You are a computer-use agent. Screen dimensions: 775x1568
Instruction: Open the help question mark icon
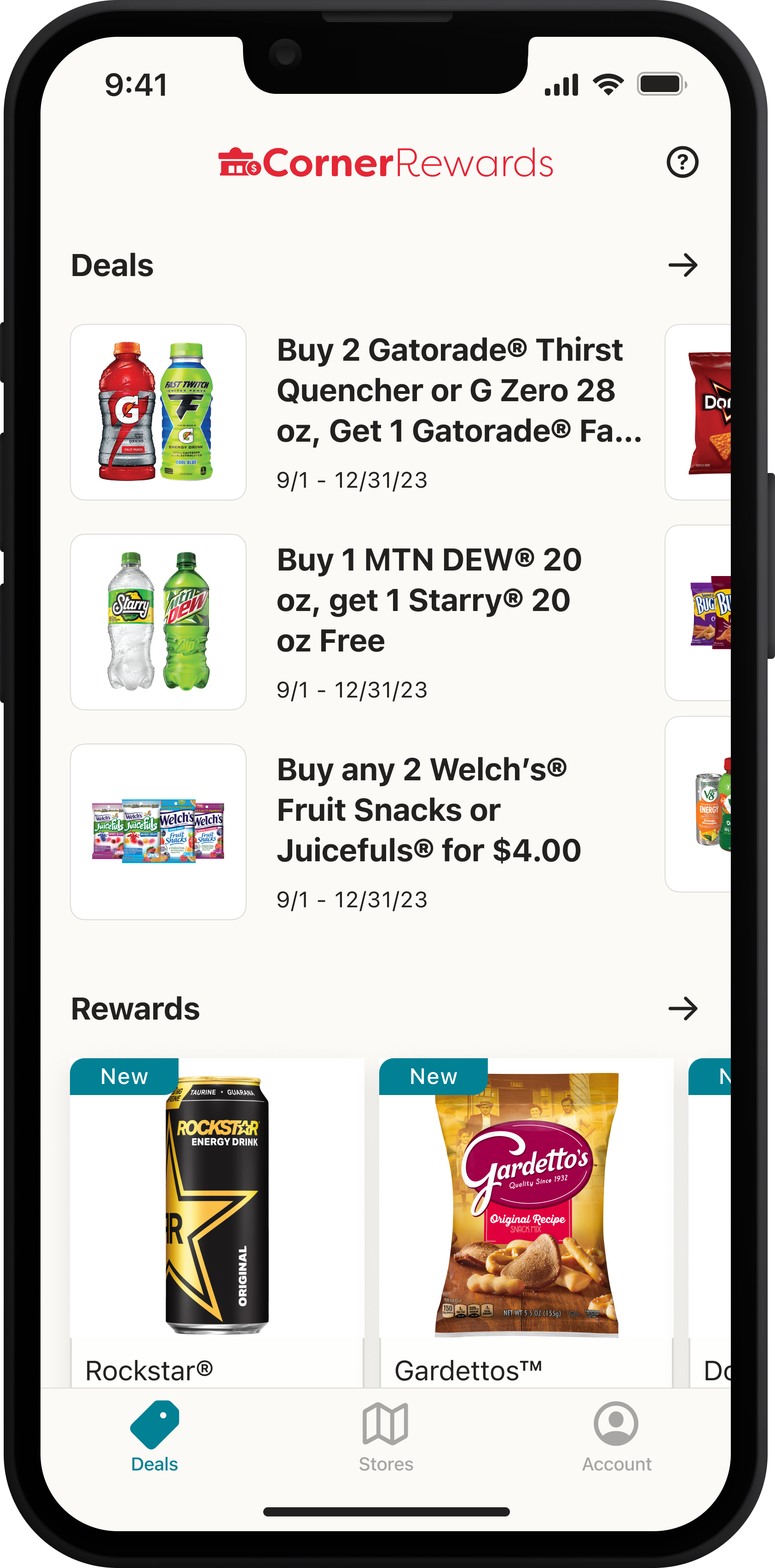tap(682, 162)
